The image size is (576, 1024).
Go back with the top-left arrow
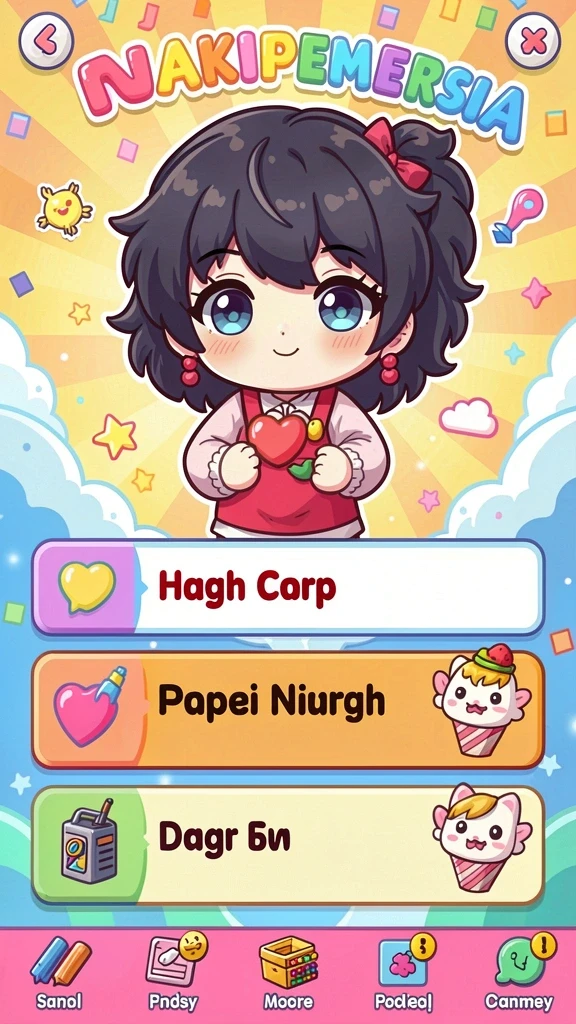[46, 41]
